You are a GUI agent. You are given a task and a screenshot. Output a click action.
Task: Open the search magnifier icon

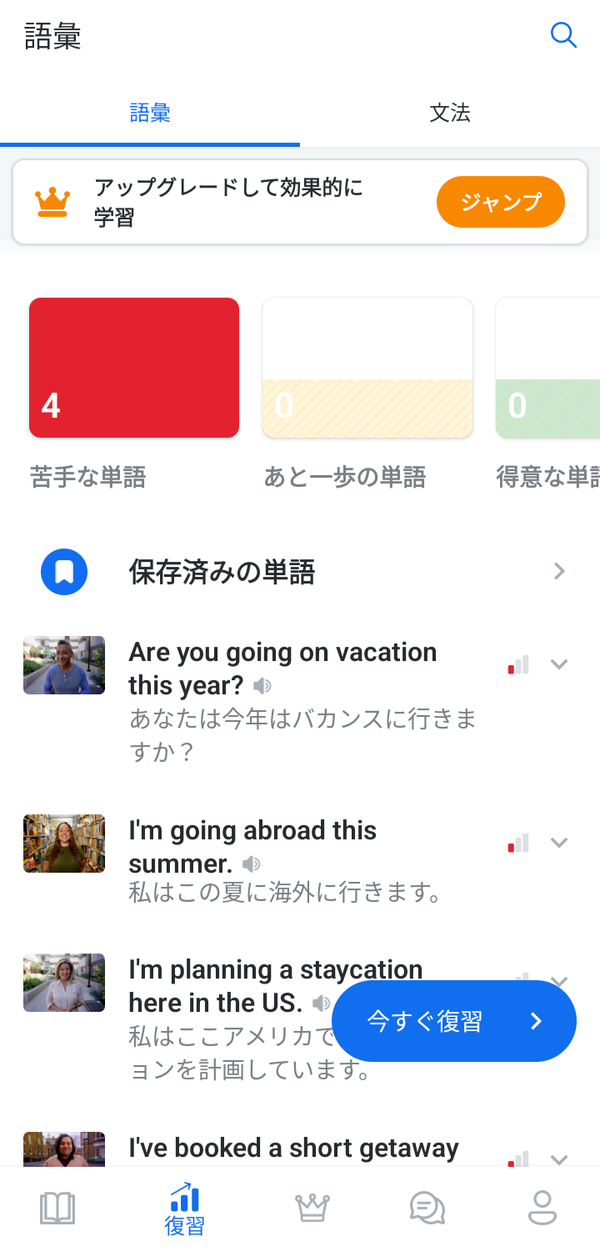[x=564, y=36]
